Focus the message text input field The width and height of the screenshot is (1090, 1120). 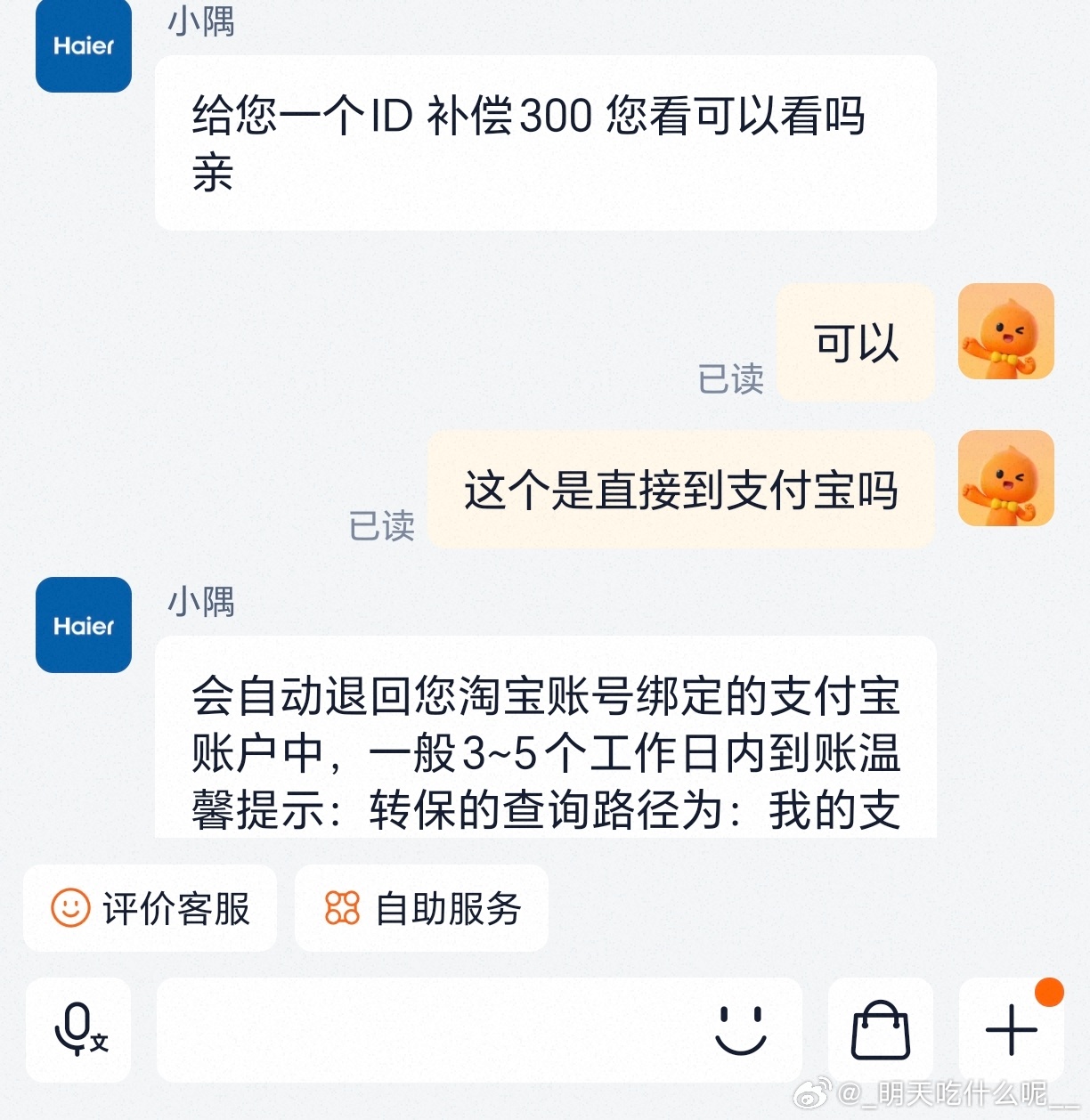(427, 1030)
